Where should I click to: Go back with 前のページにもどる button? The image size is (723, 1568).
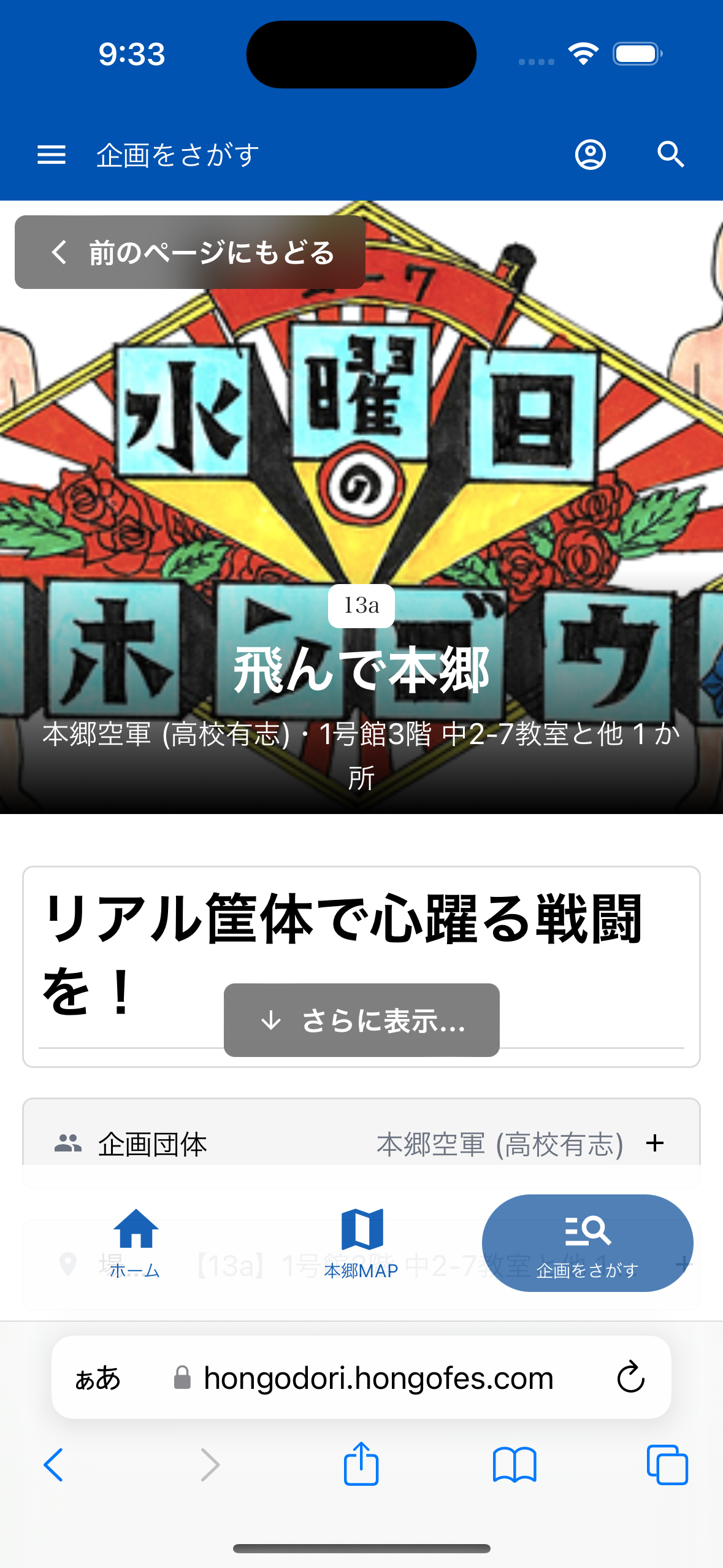pos(190,252)
